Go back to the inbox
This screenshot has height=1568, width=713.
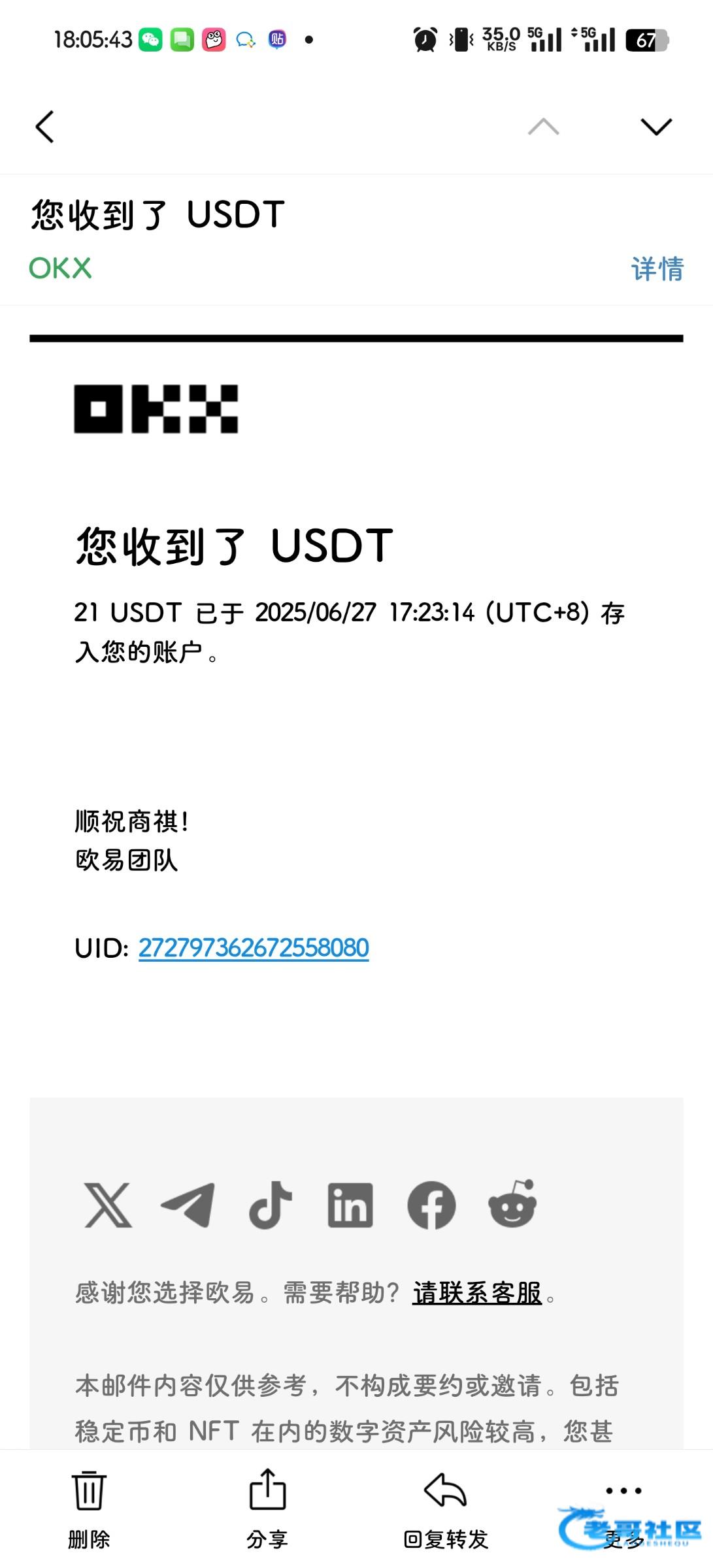[44, 127]
